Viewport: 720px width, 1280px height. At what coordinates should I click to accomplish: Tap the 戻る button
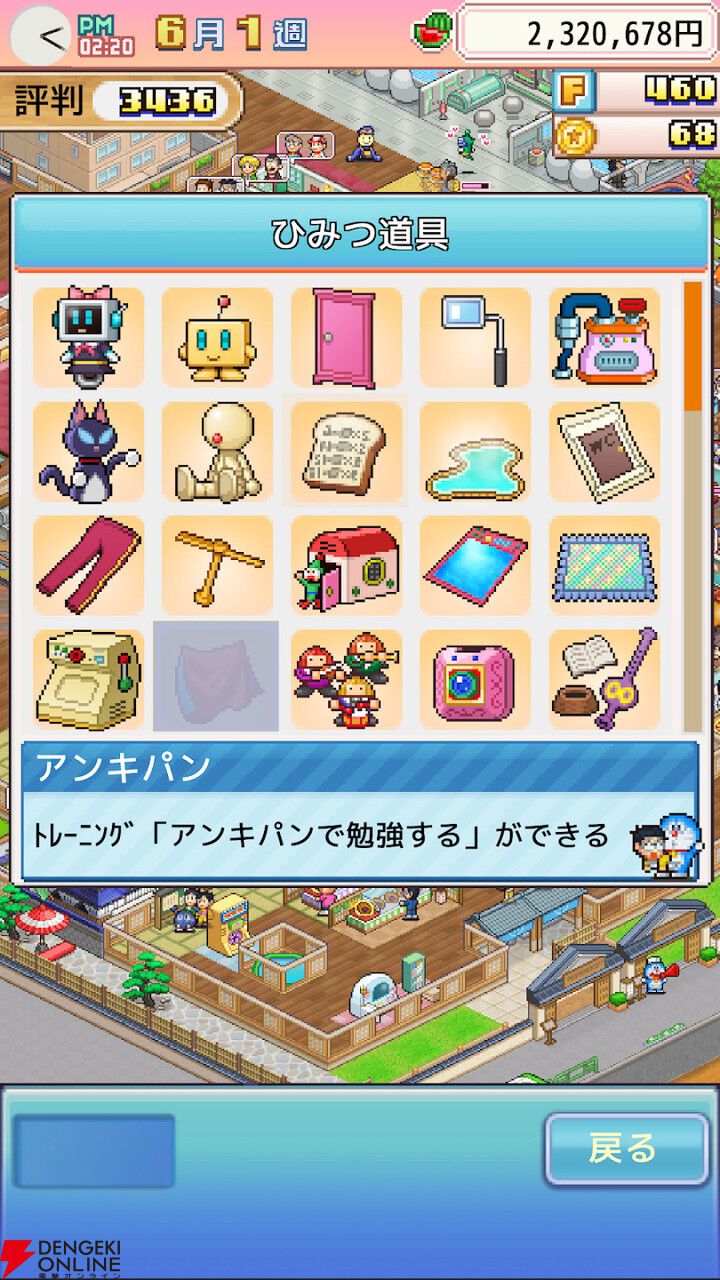626,1149
